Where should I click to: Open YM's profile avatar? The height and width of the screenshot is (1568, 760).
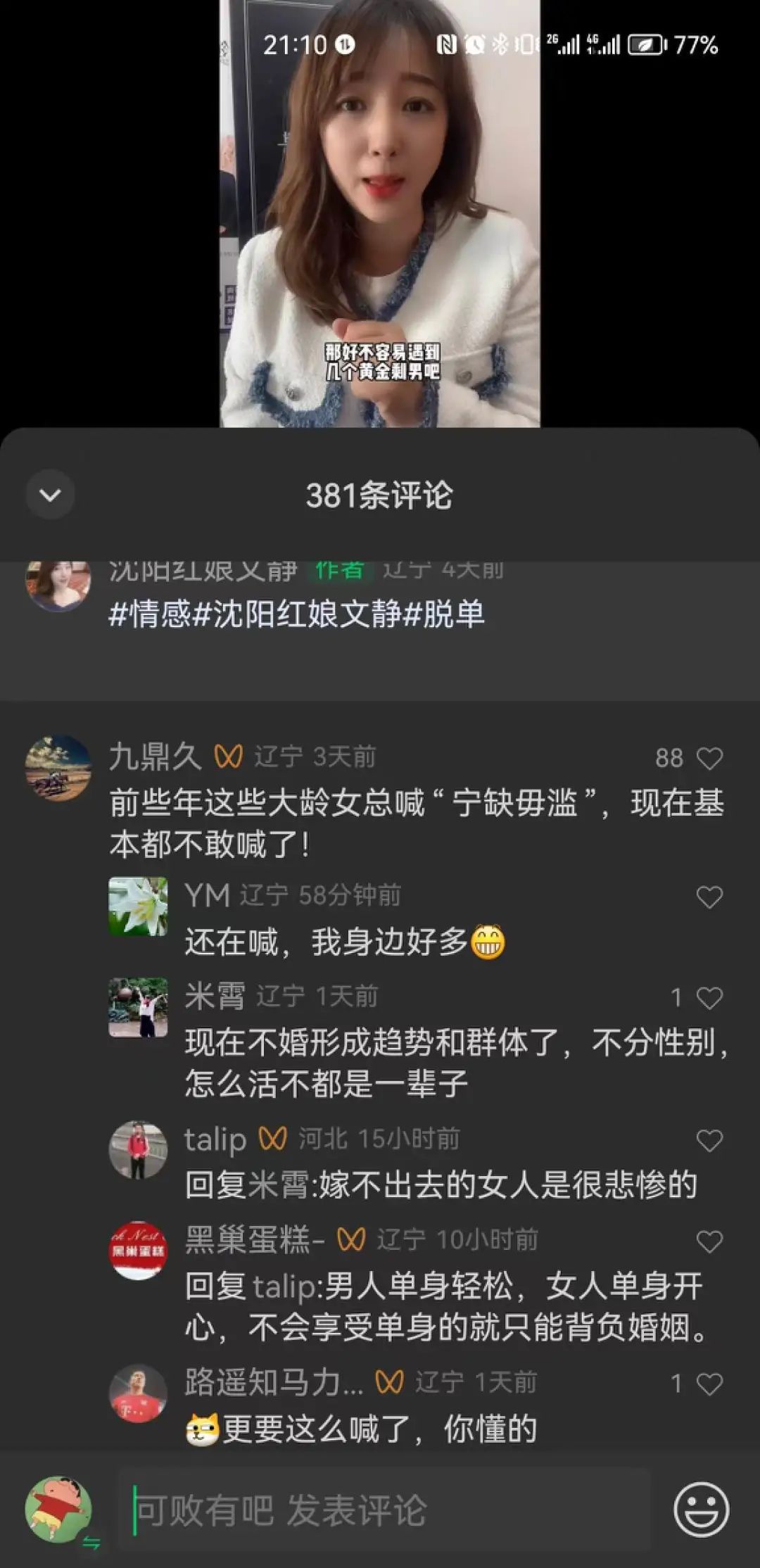tap(138, 906)
